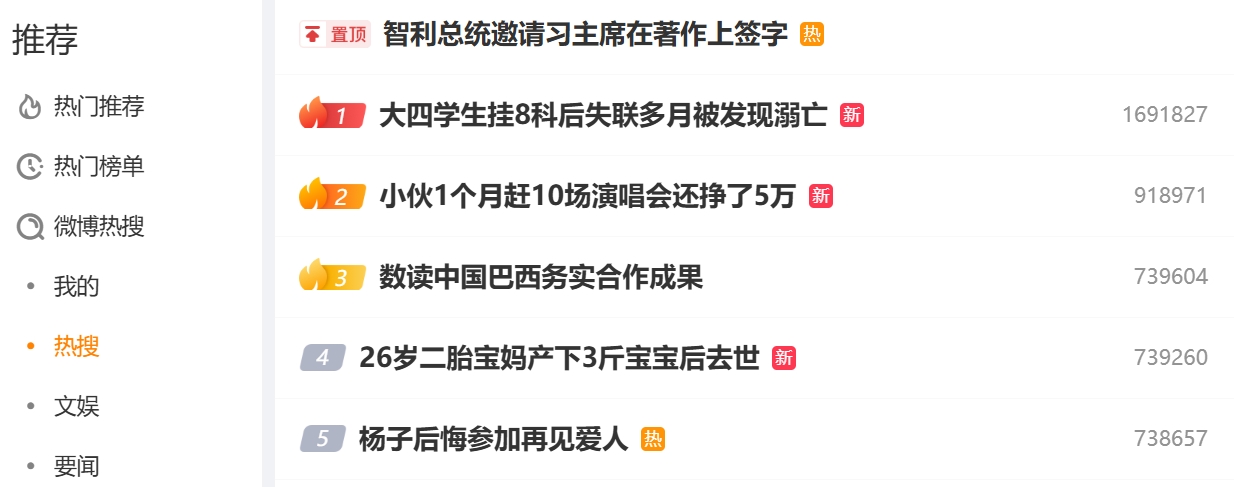1234x487 pixels.
Task: Open hot topic 大四学生挂8科后失联多月被发现溺亡
Action: point(602,115)
